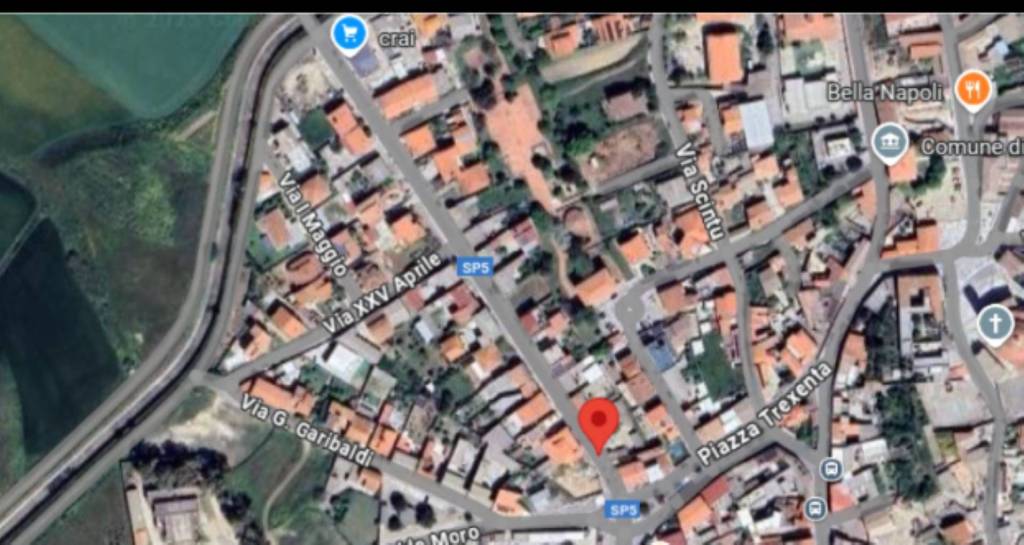Tap the red dropped location pin
The width and height of the screenshot is (1024, 545).
tap(599, 424)
